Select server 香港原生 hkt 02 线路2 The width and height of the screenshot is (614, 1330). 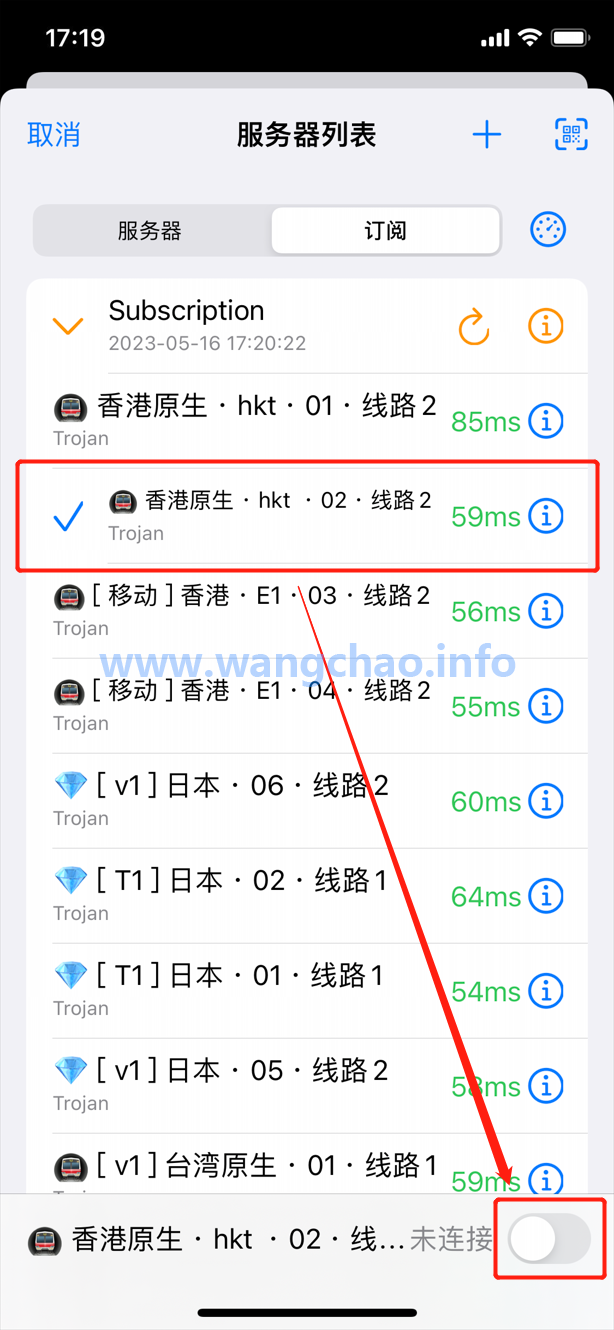(270, 514)
